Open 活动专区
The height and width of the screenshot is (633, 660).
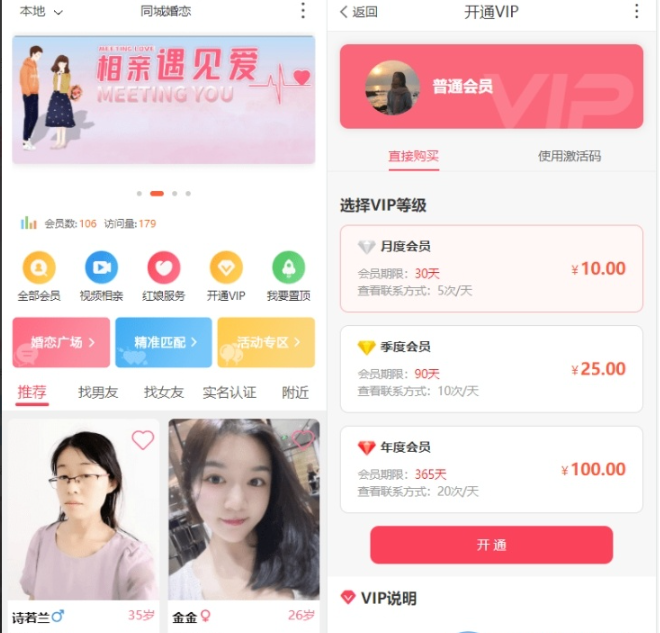coord(266,342)
